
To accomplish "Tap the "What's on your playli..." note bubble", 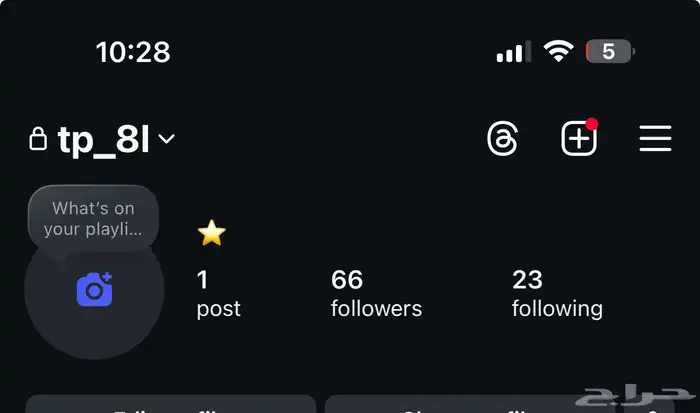I will click(92, 219).
